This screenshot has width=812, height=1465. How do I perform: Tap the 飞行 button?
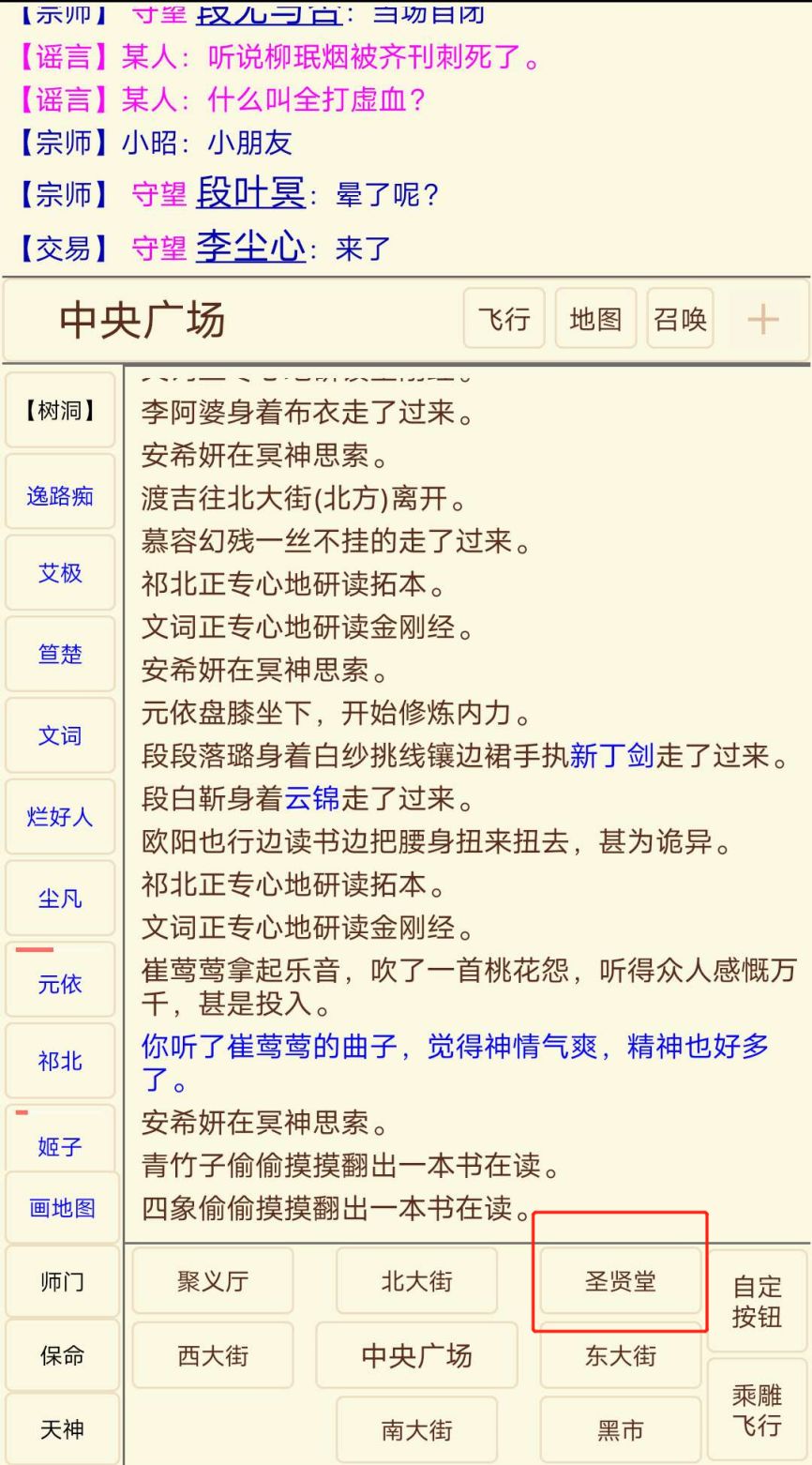(x=504, y=320)
